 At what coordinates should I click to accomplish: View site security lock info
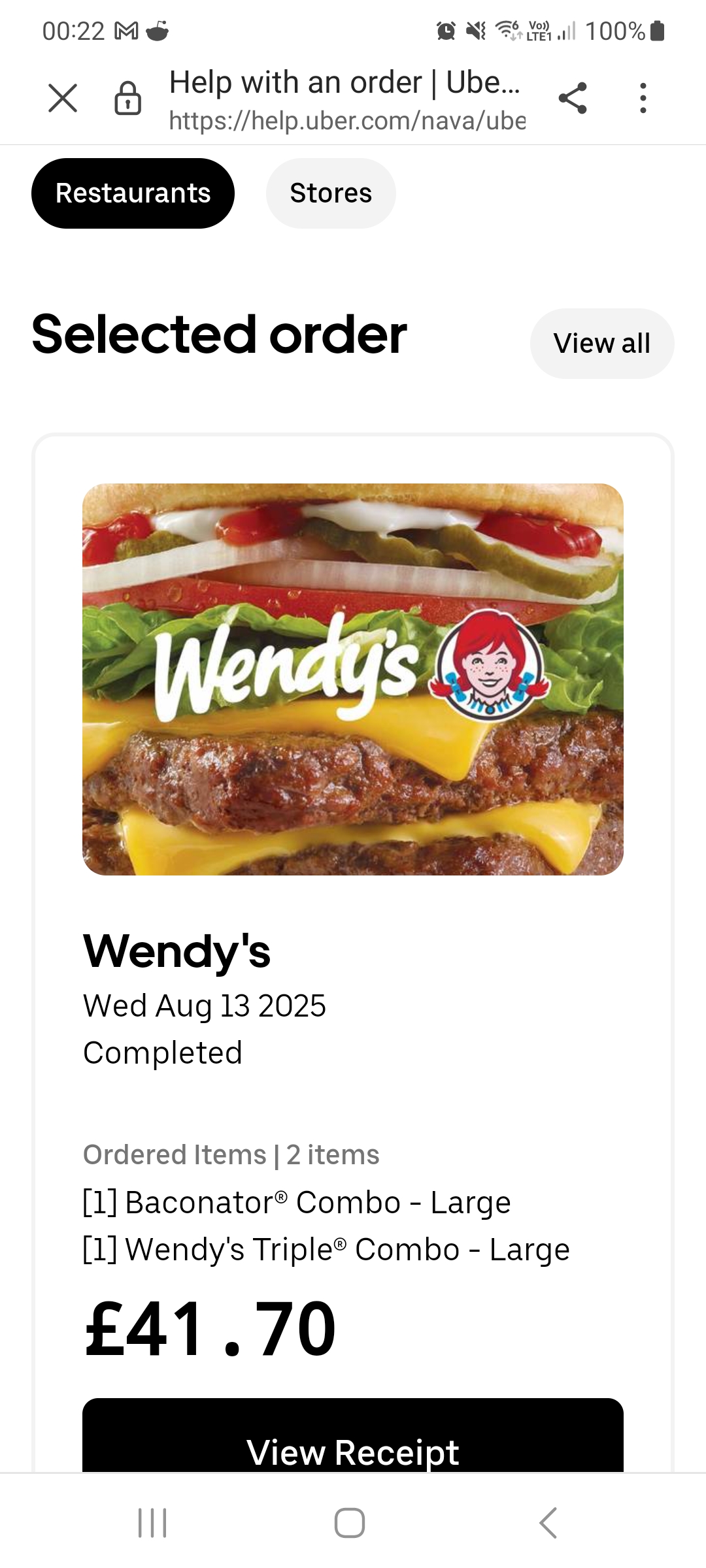[127, 99]
